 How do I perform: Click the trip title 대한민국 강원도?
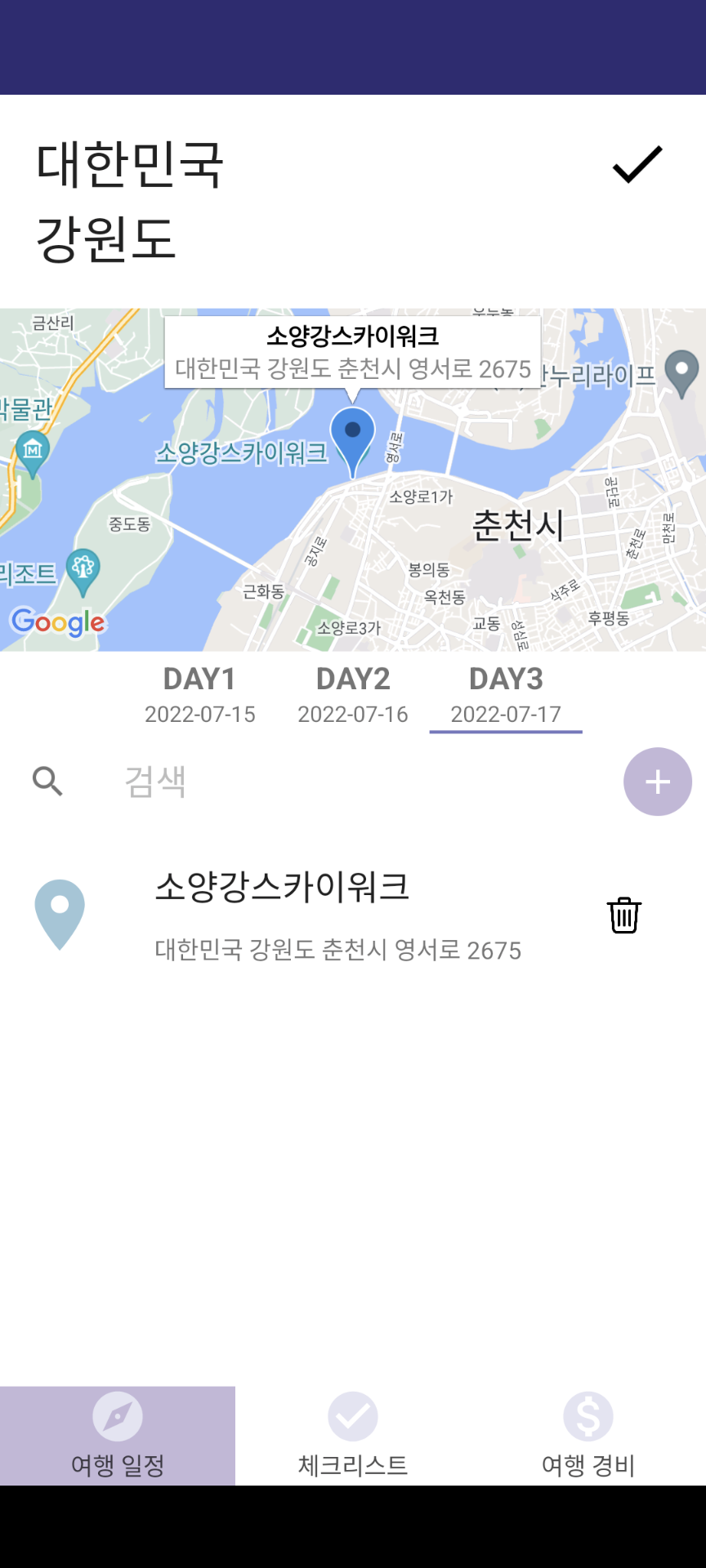131,200
